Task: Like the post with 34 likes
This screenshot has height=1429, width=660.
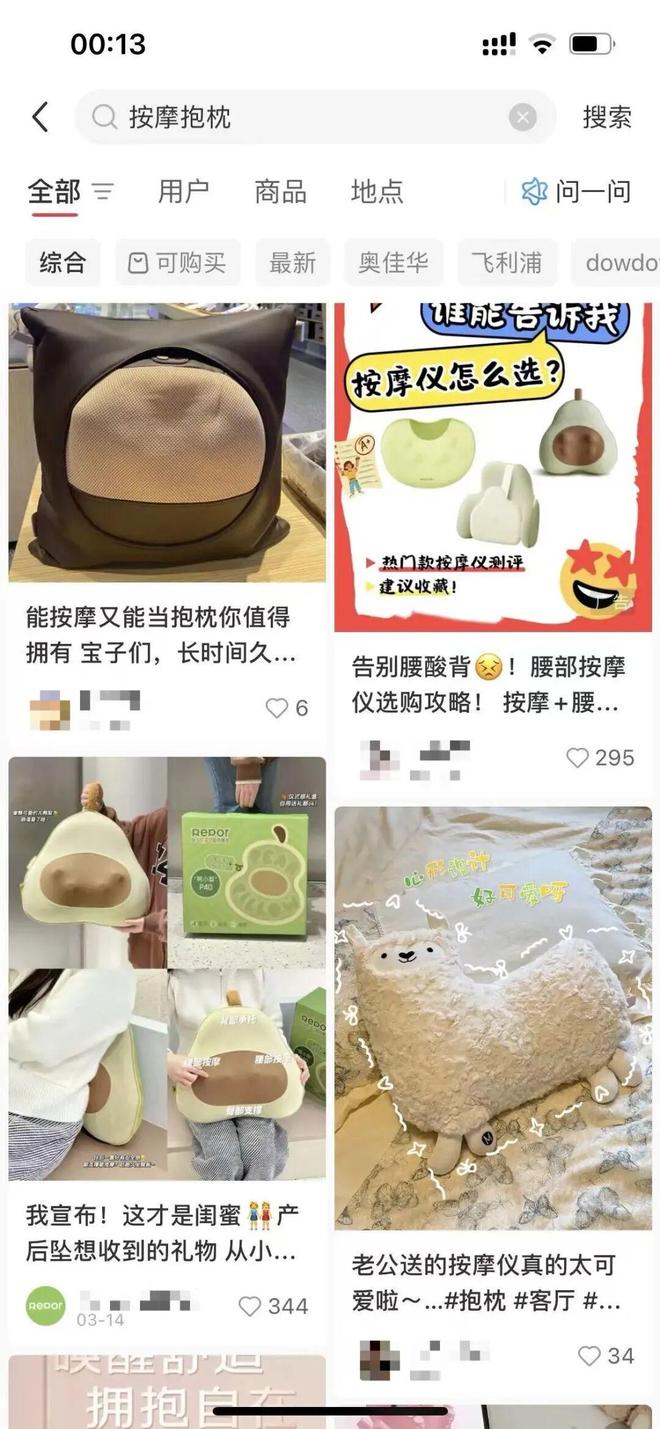Action: (x=589, y=1356)
